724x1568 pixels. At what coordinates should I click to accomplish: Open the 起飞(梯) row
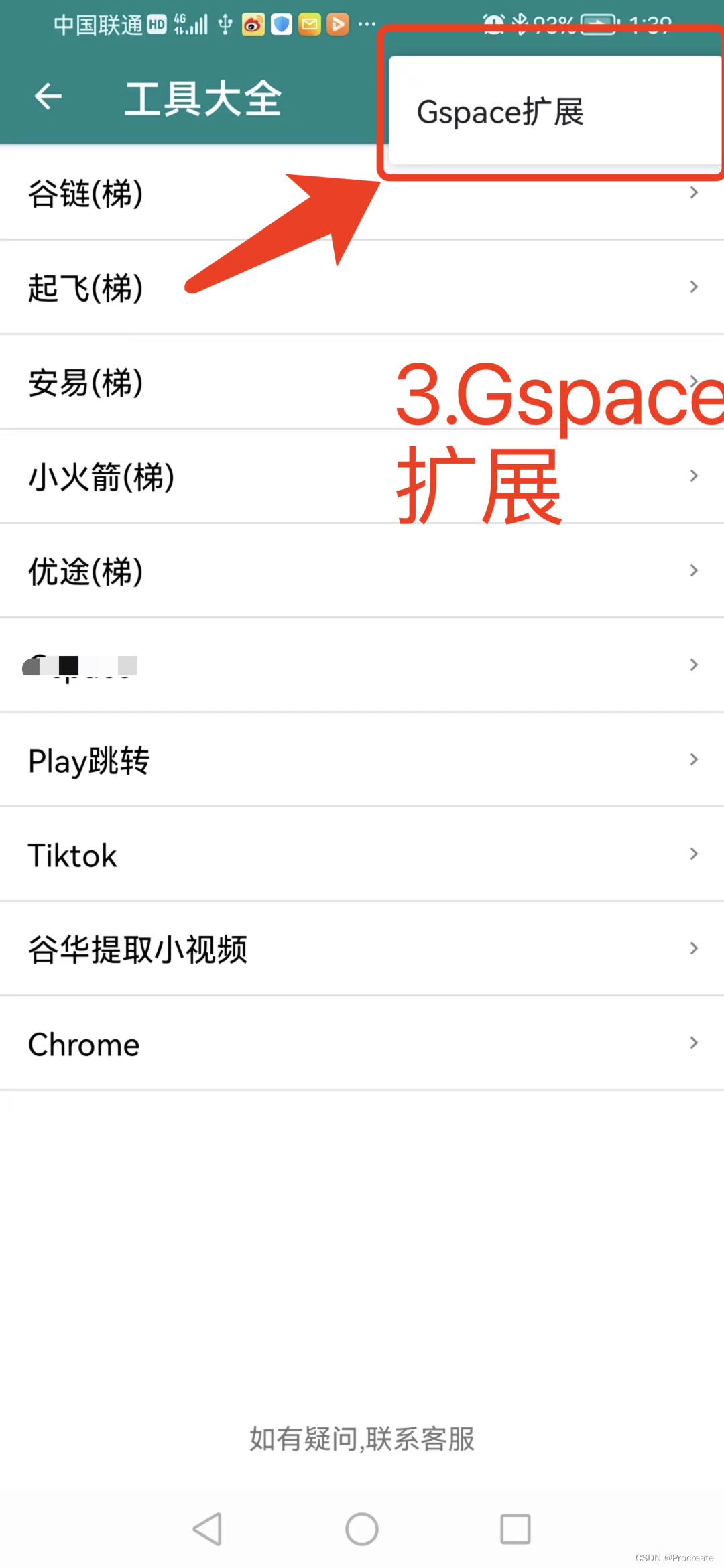click(x=362, y=287)
